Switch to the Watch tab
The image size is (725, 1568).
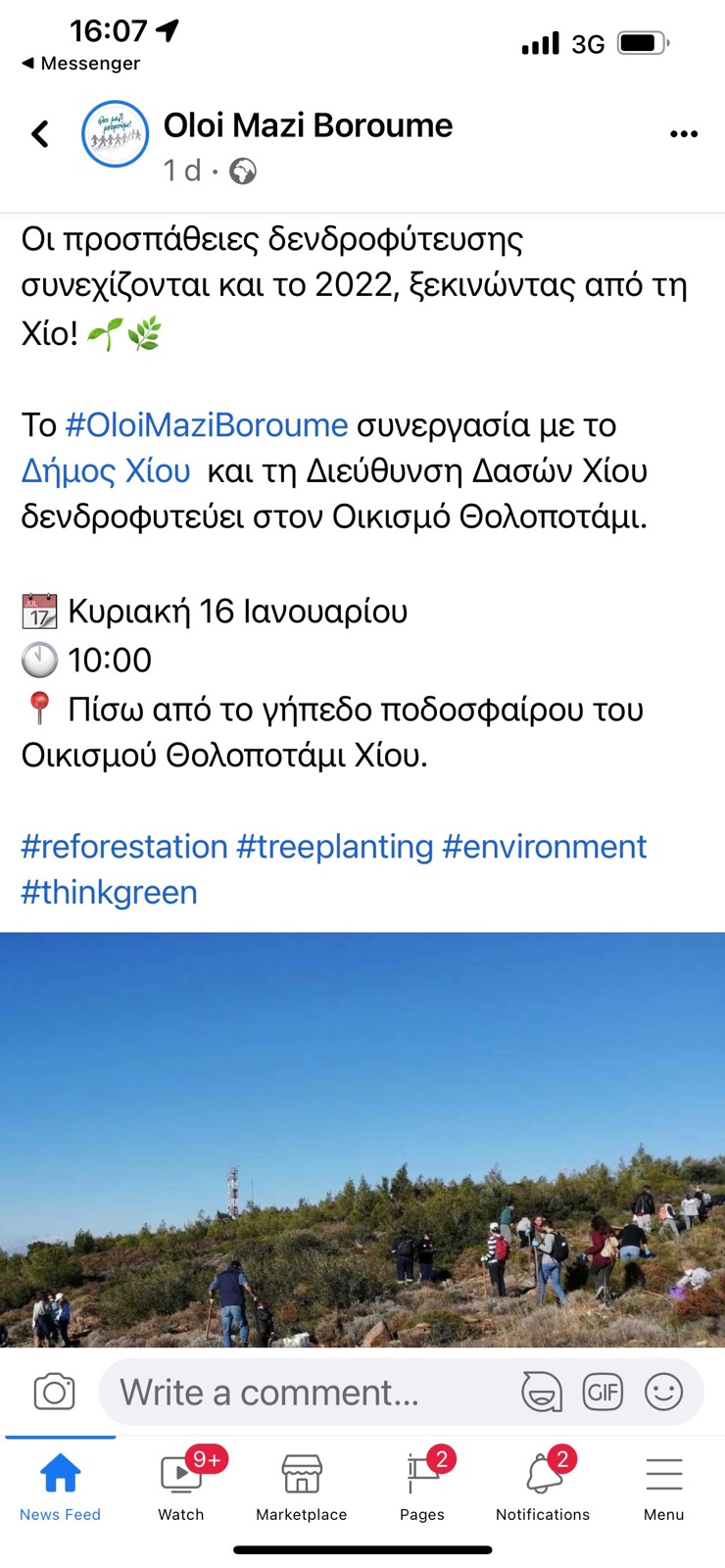[x=181, y=1484]
